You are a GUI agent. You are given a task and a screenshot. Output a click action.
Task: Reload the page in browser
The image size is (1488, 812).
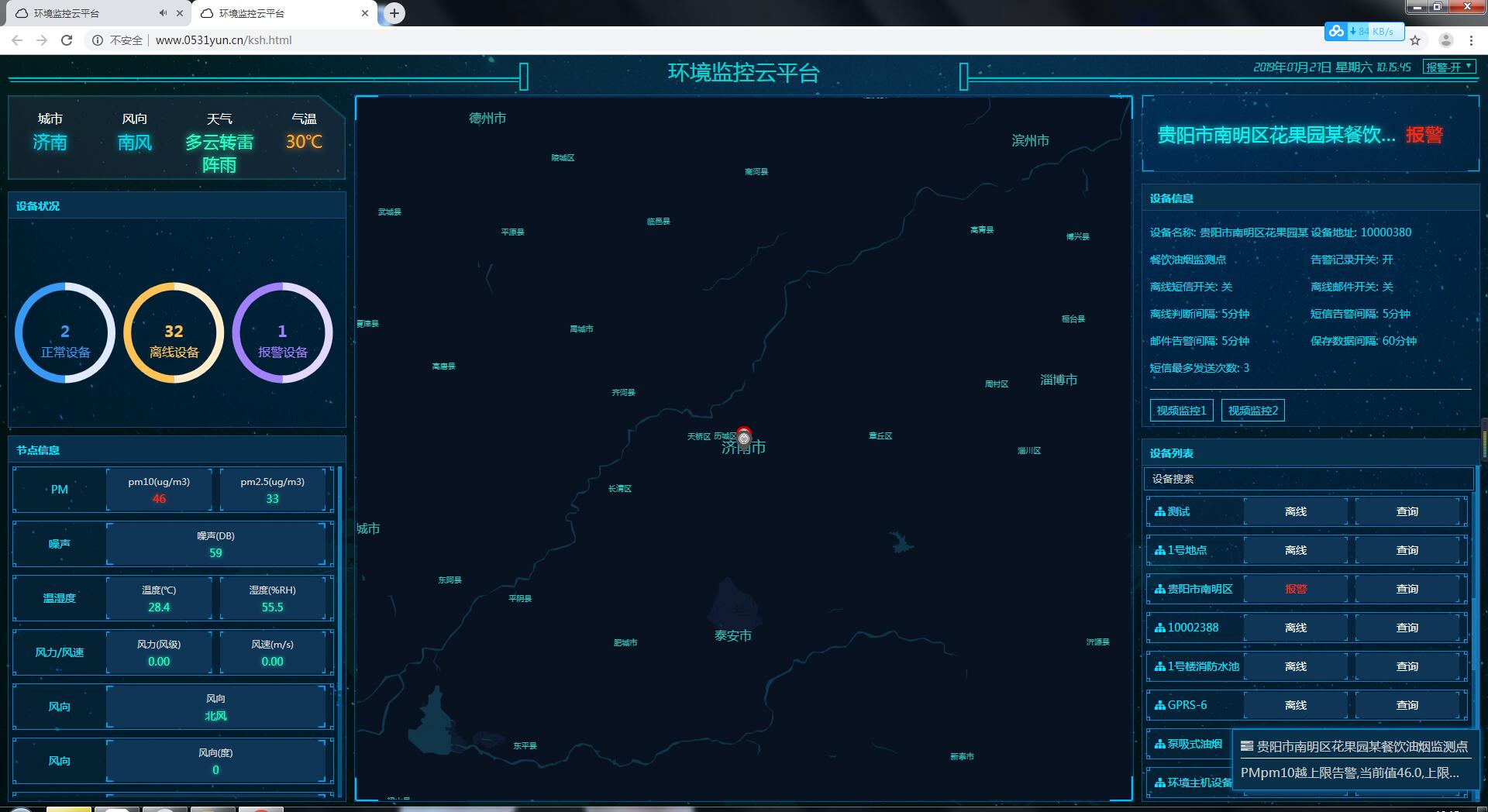[67, 40]
